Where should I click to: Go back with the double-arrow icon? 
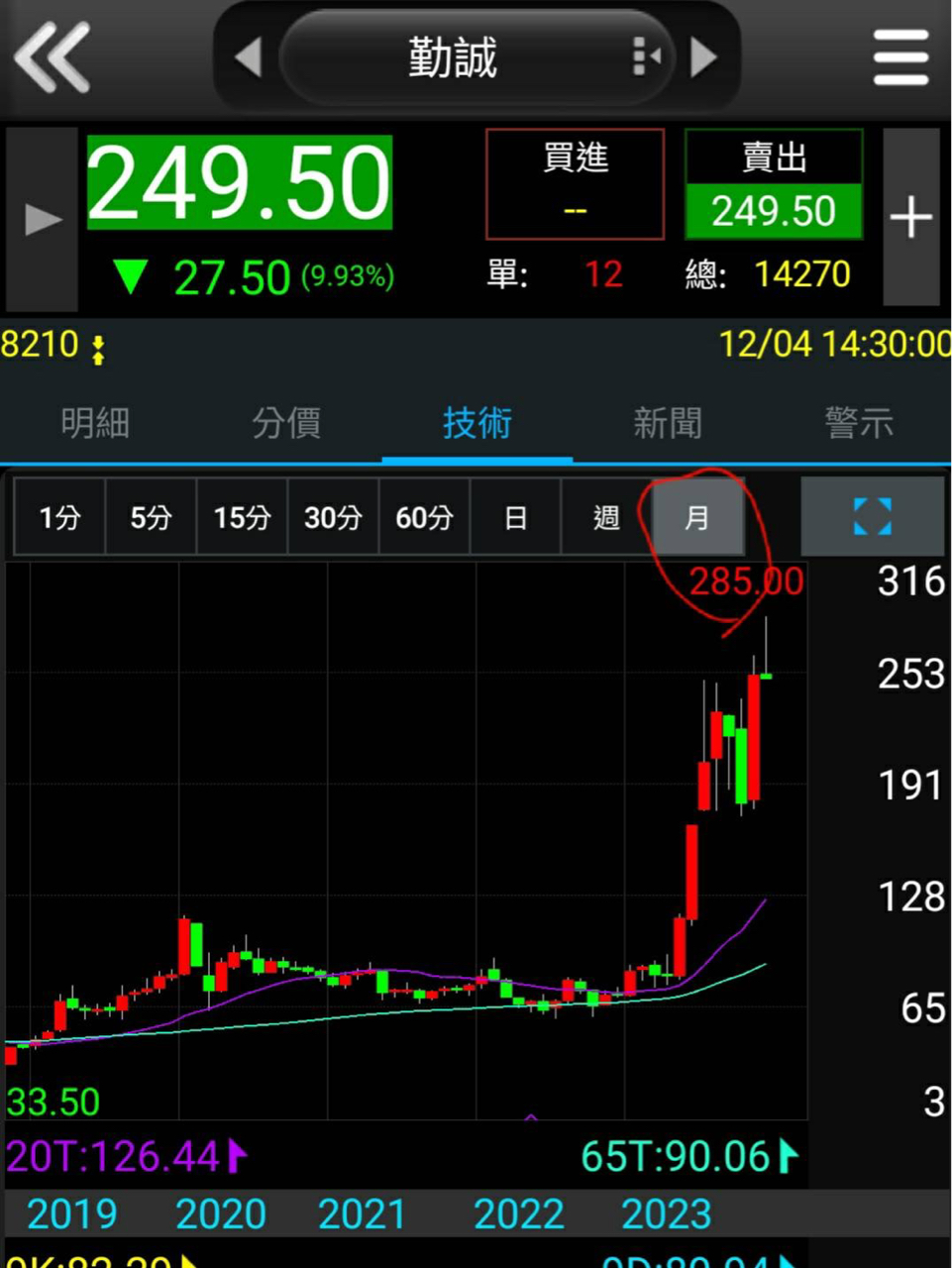[53, 57]
